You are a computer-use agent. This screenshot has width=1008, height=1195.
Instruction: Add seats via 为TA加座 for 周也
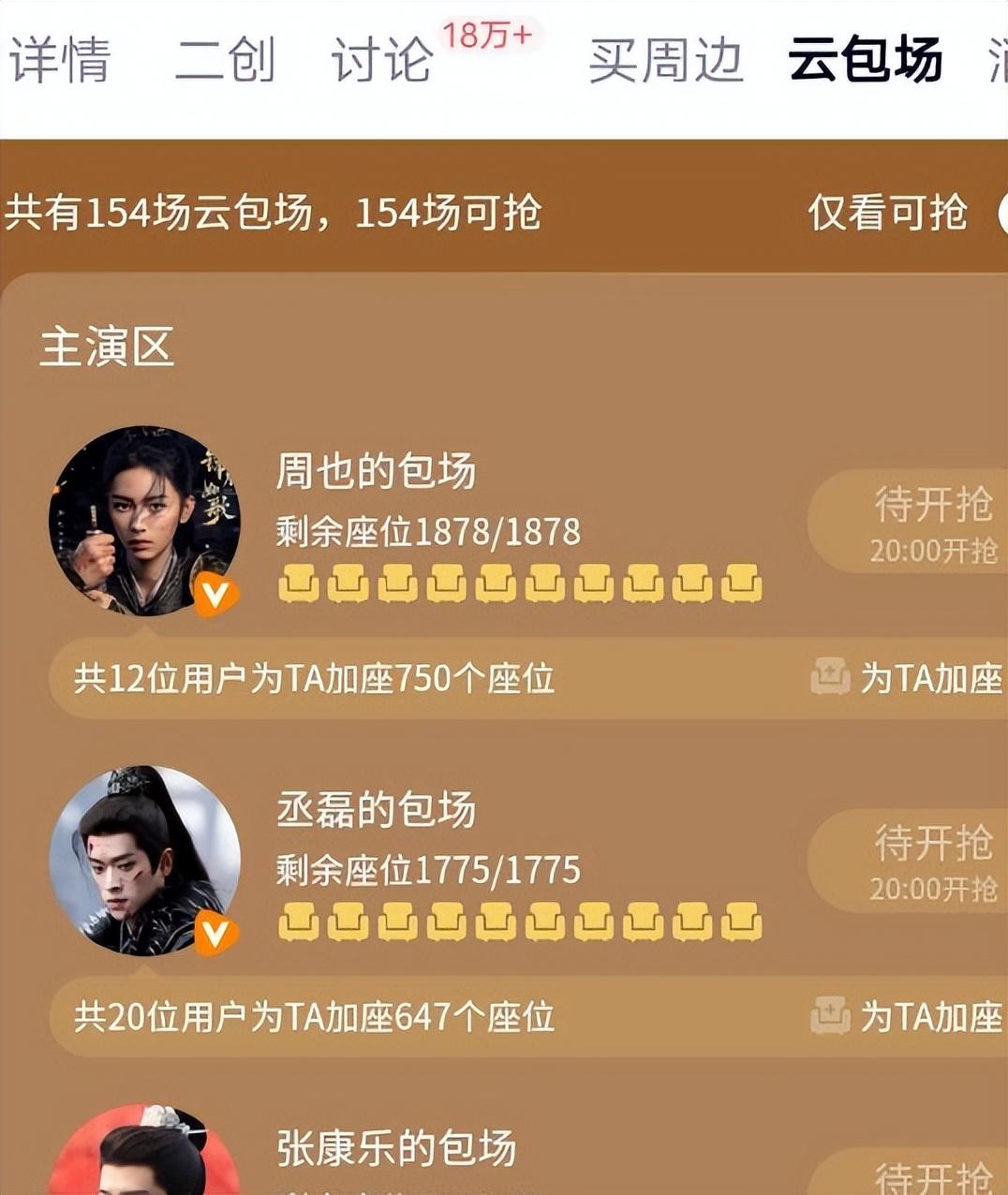(x=909, y=678)
